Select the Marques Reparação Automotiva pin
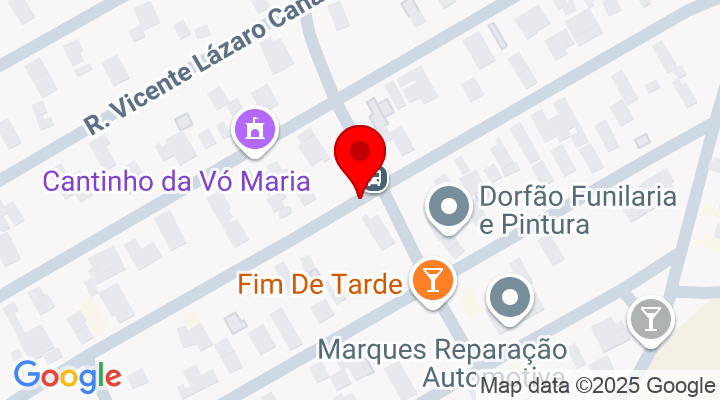Screen dimensions: 720x400 coord(511,298)
